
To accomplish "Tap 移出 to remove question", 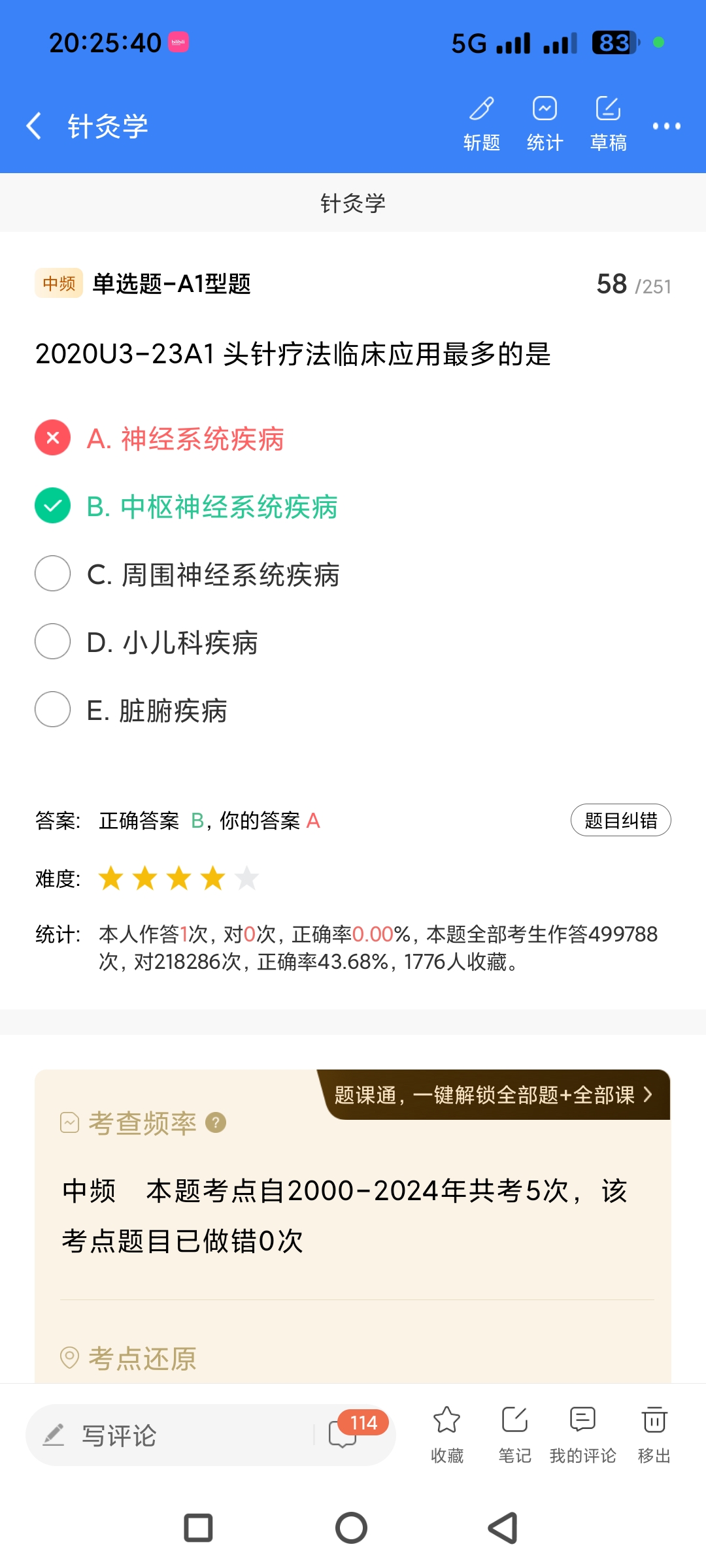I will tap(654, 1434).
